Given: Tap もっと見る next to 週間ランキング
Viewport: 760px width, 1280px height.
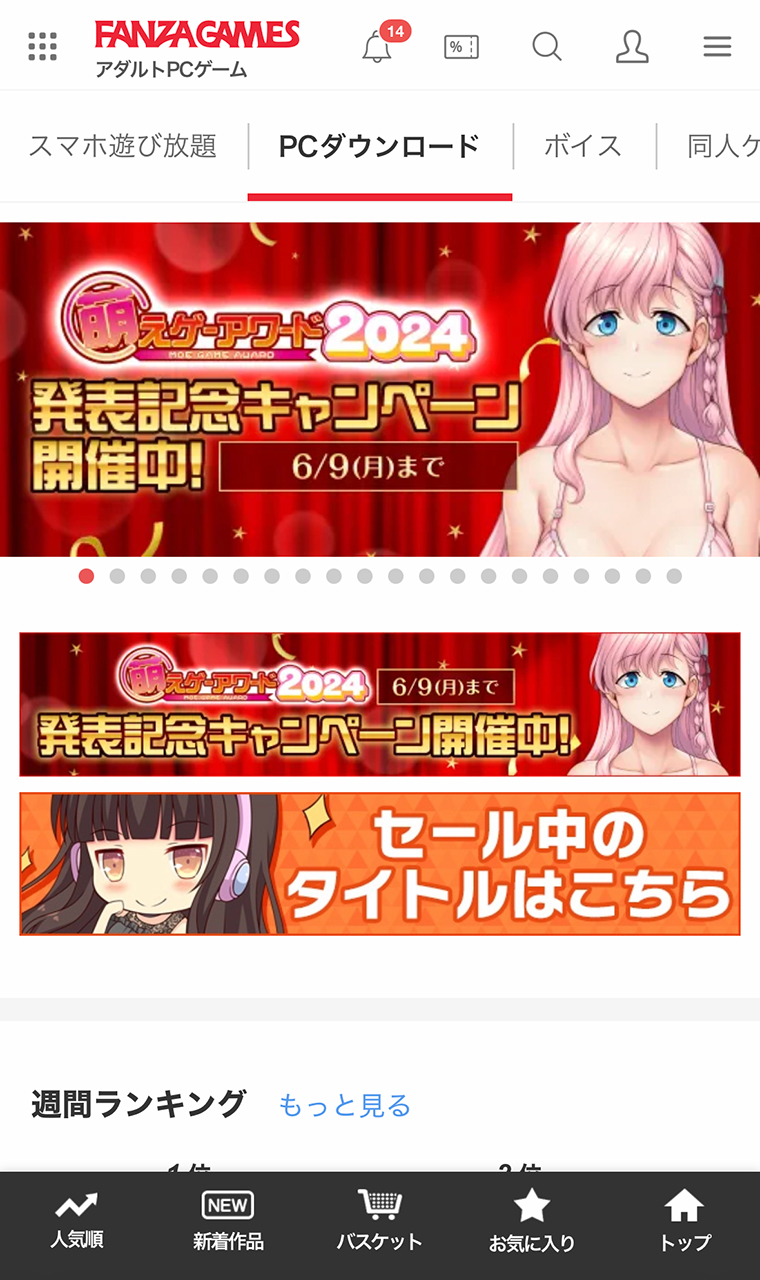Looking at the screenshot, I should pos(344,1105).
